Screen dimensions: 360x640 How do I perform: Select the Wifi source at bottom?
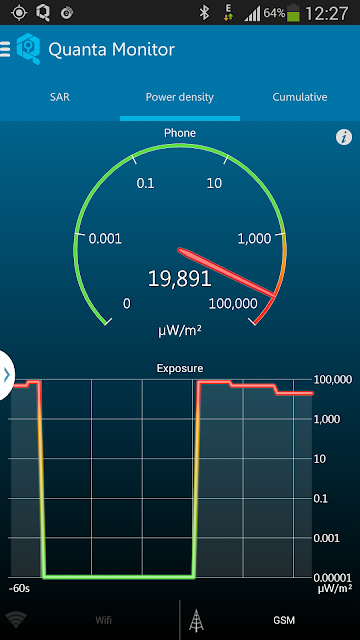[x=89, y=620]
